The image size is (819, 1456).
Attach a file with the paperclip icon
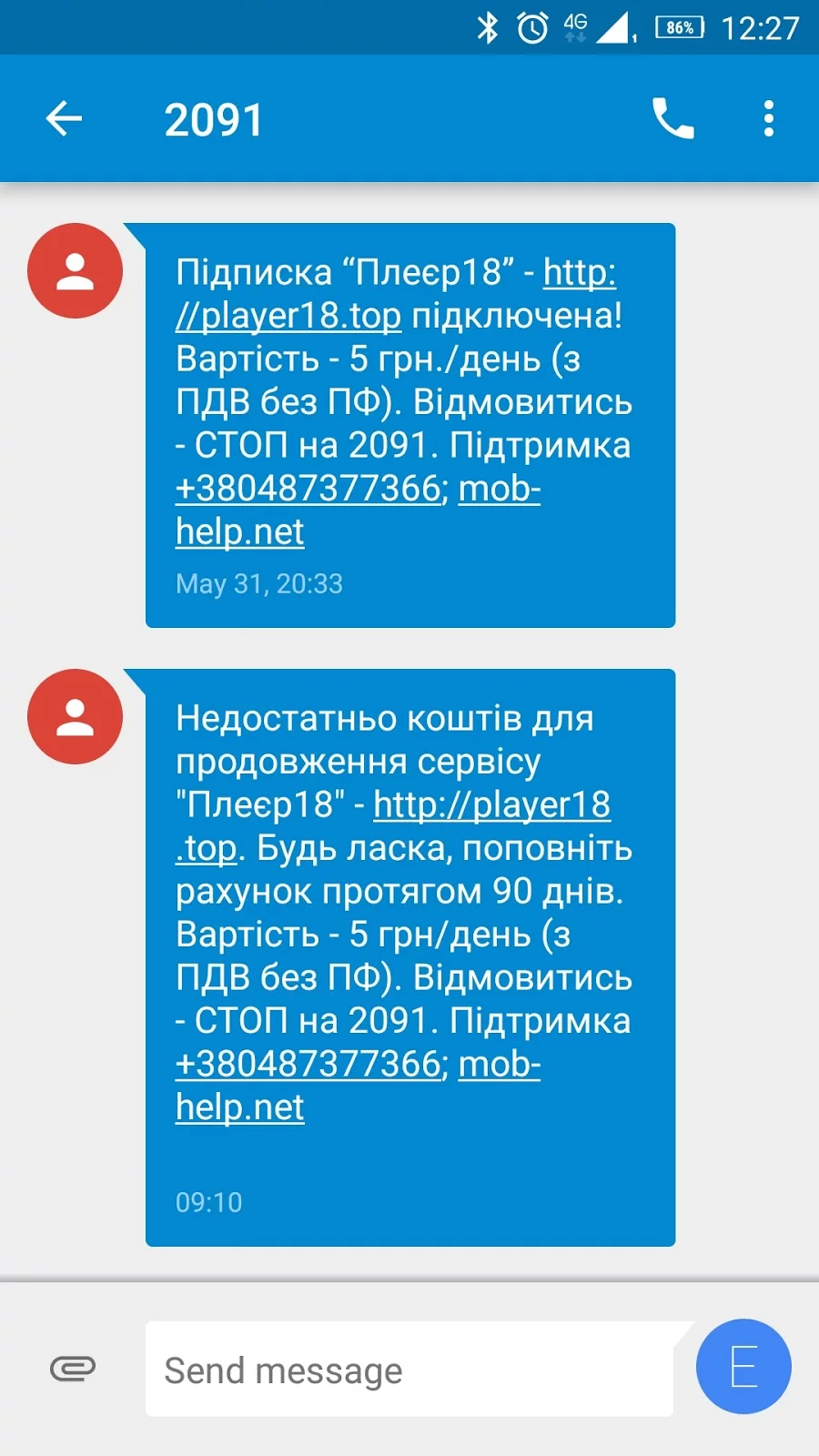[x=73, y=1369]
